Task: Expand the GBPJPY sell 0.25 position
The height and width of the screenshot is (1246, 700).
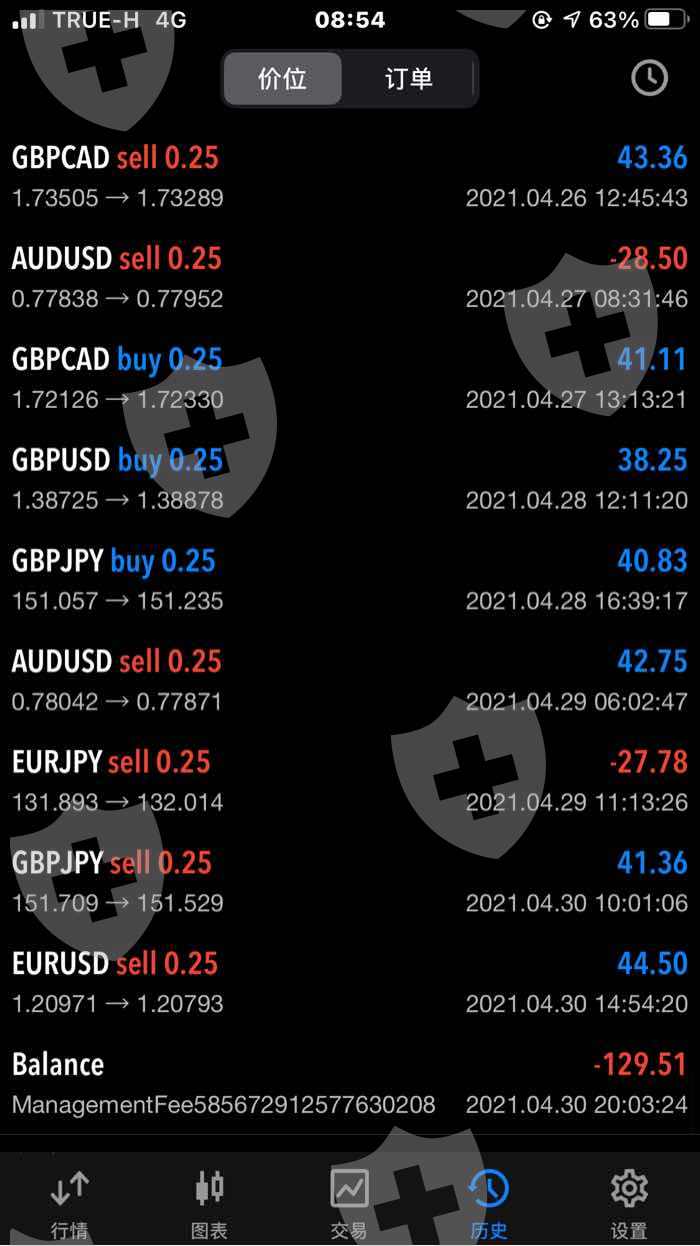Action: pos(350,882)
